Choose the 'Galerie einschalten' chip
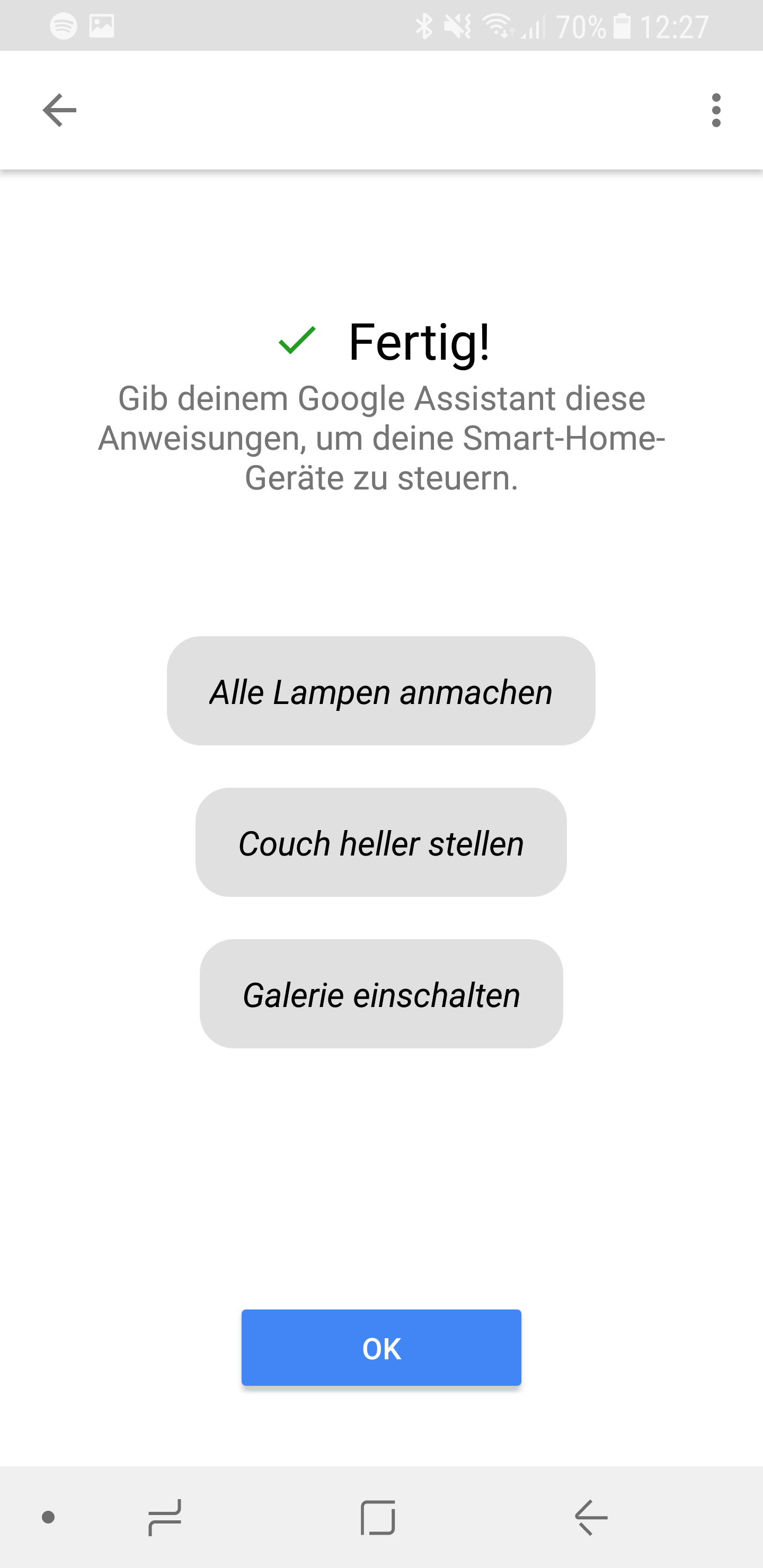Screen dimensions: 763x1568 381,994
